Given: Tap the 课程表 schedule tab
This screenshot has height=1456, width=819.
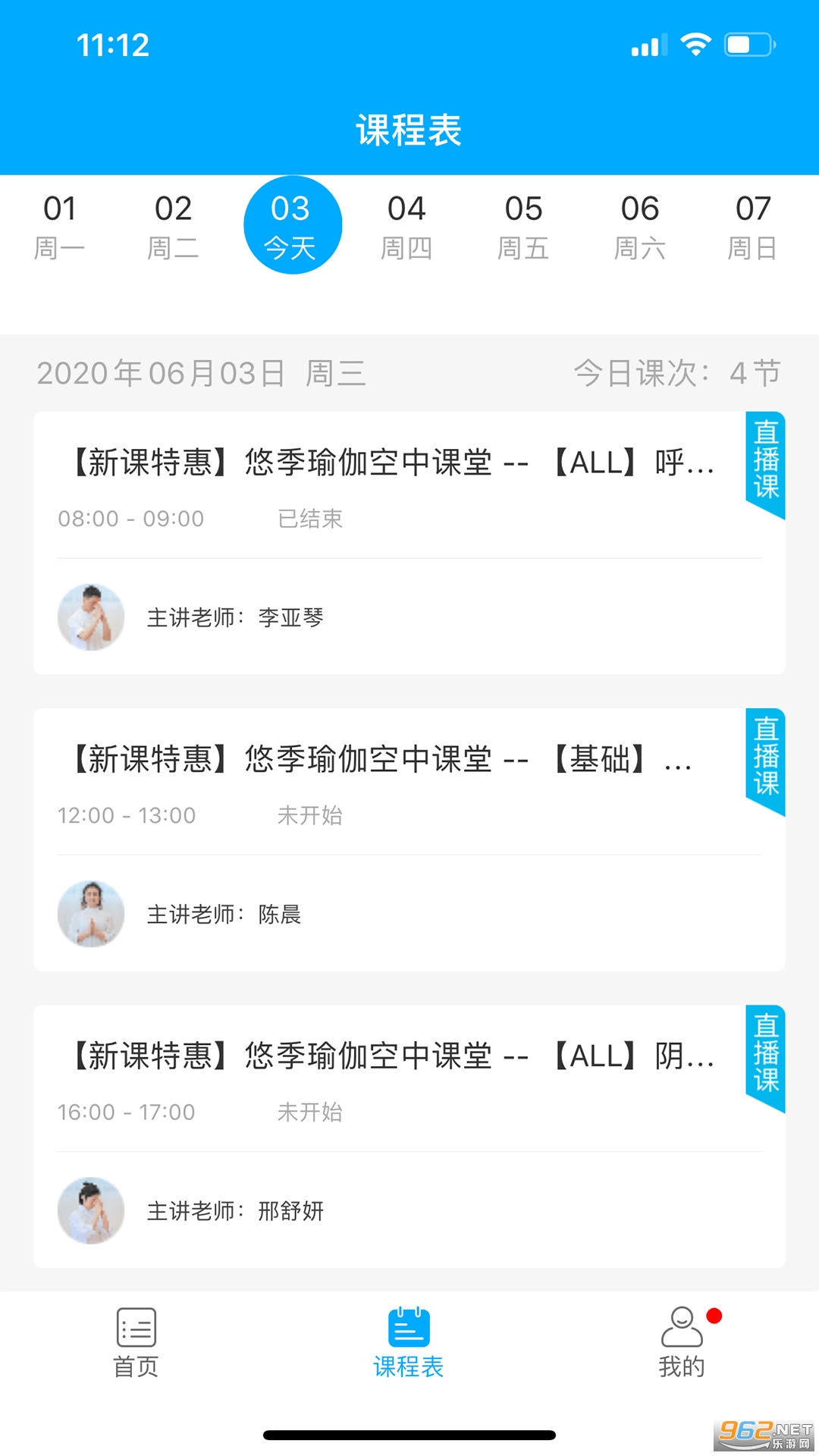Looking at the screenshot, I should click(409, 1342).
